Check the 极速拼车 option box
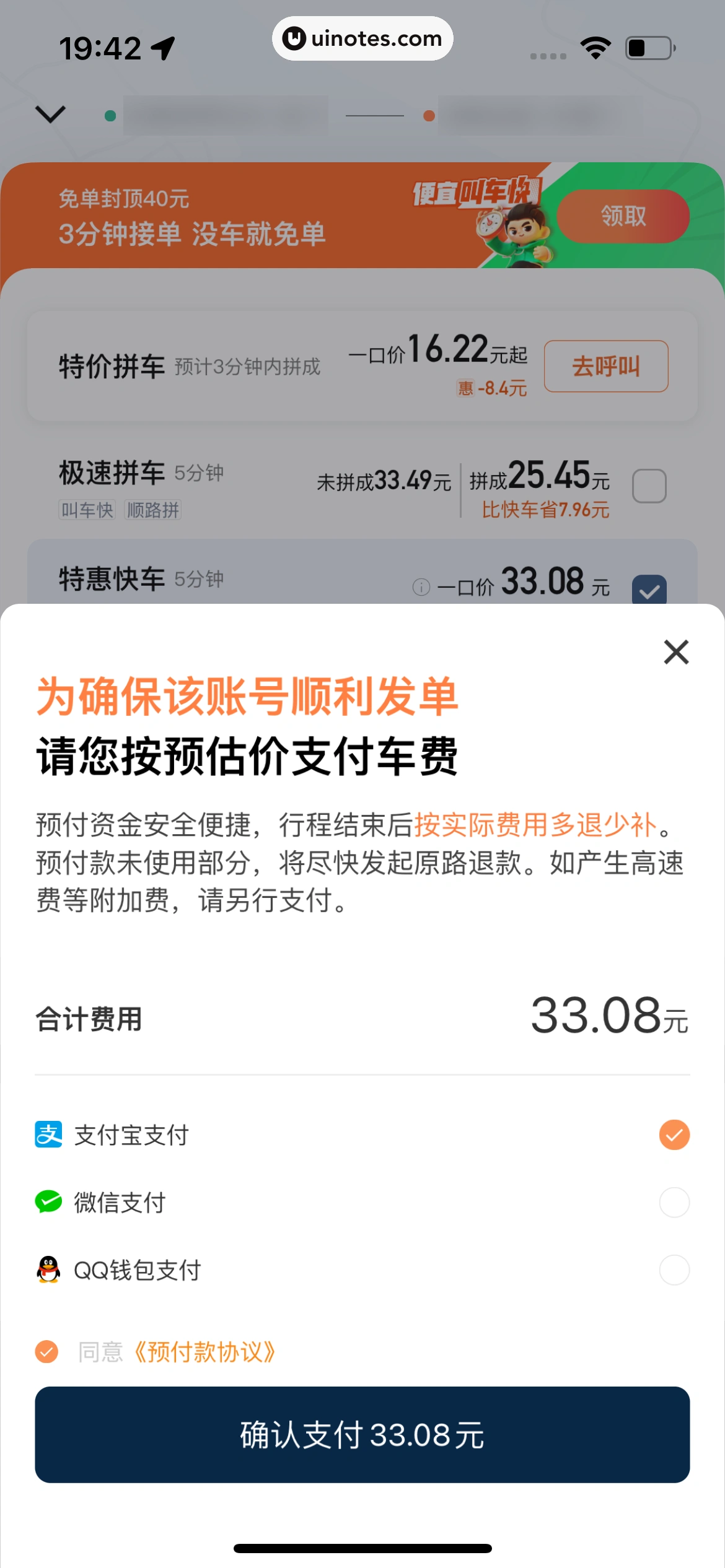 (649, 486)
